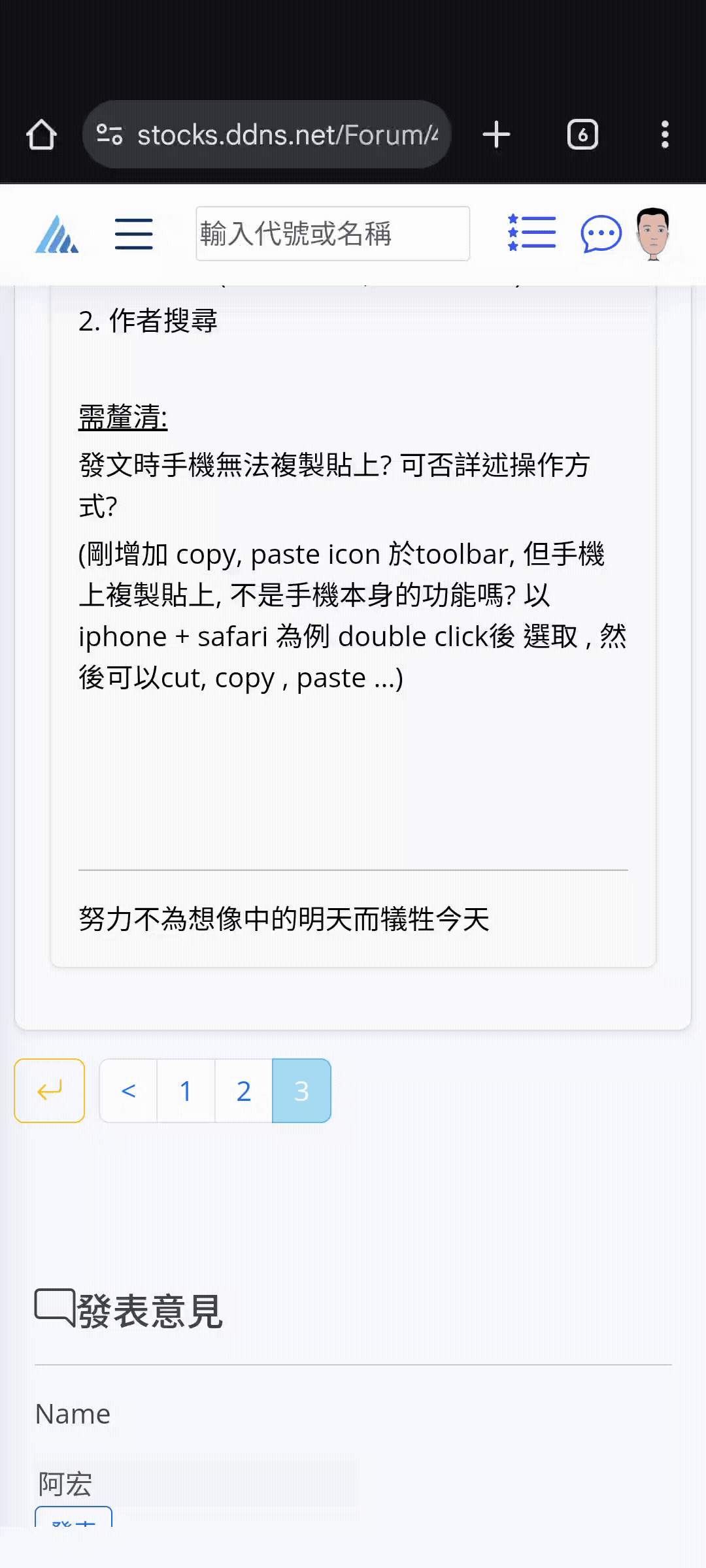The width and height of the screenshot is (706, 1568).
Task: Go to the browser home page
Action: (x=41, y=135)
